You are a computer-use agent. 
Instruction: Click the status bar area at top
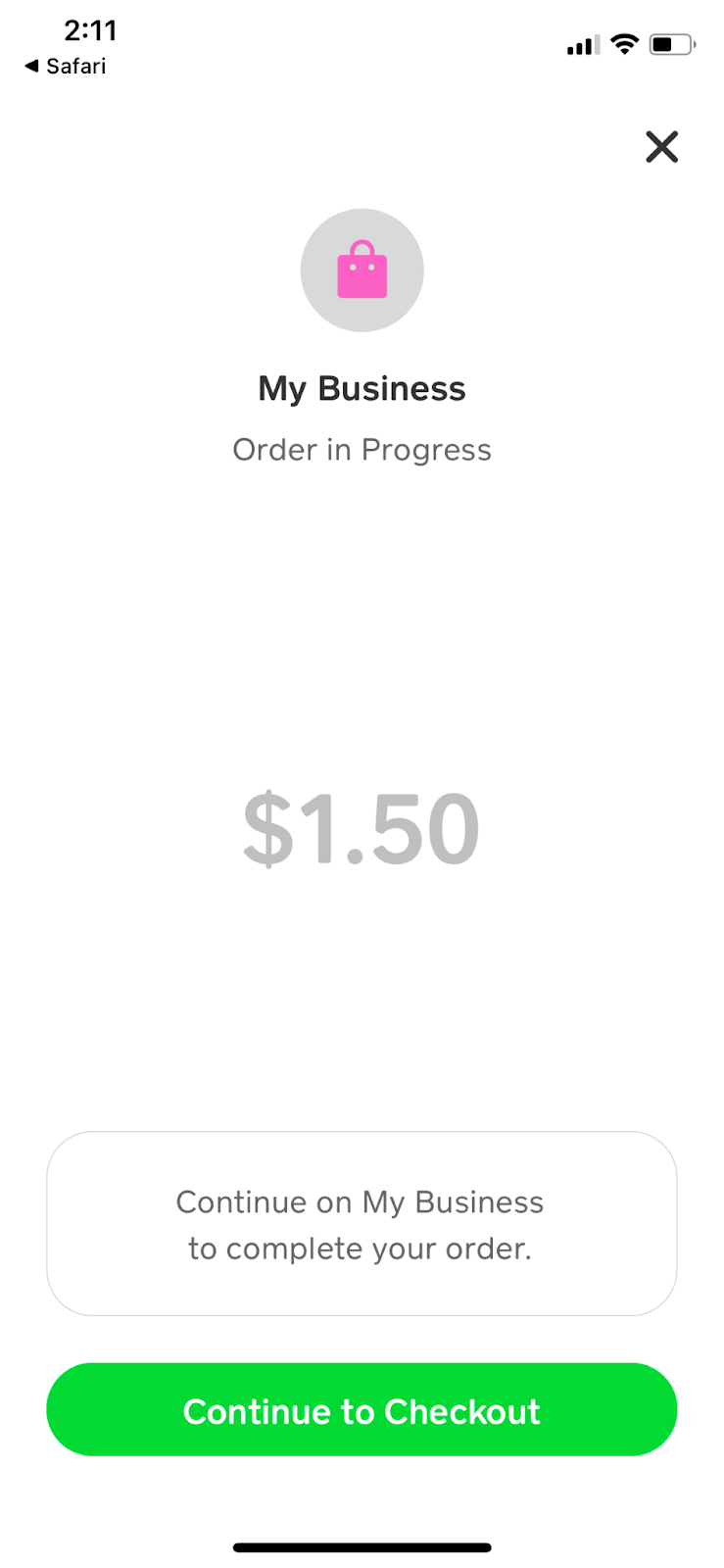362,39
